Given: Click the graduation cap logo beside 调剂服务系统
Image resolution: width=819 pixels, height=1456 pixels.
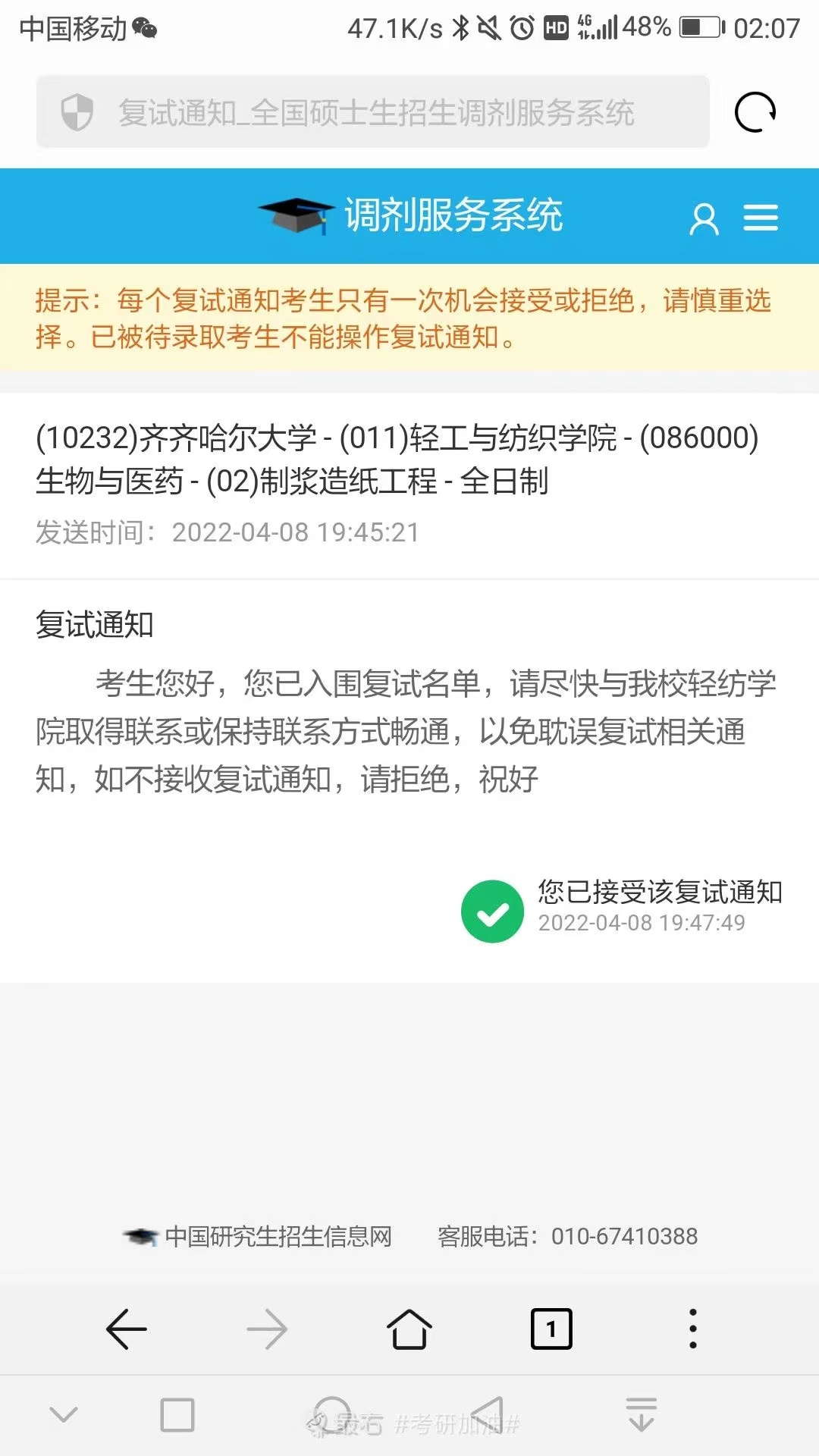Looking at the screenshot, I should 296,215.
